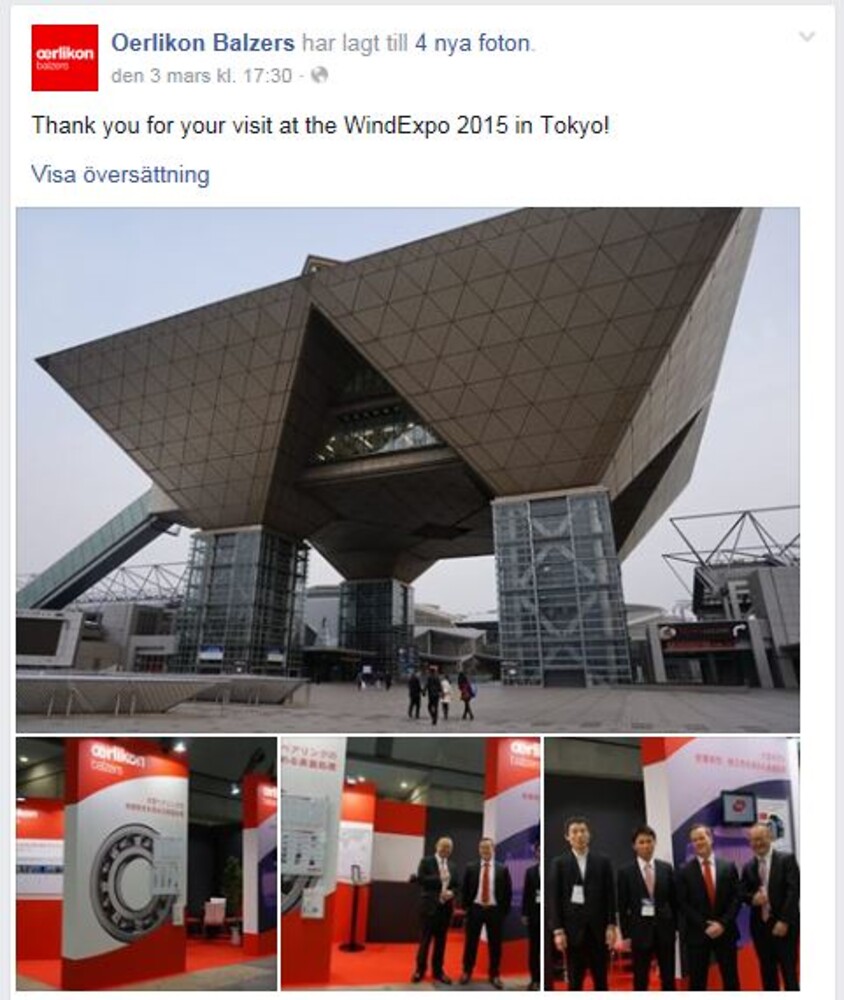Image resolution: width=844 pixels, height=1000 pixels.
Task: Expand the post options chevron
Action: (x=807, y=37)
